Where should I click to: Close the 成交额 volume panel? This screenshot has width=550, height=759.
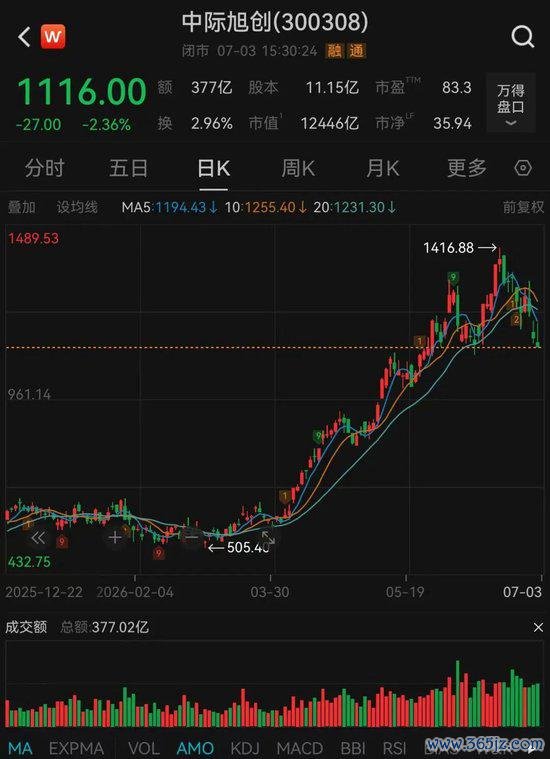coord(538,628)
